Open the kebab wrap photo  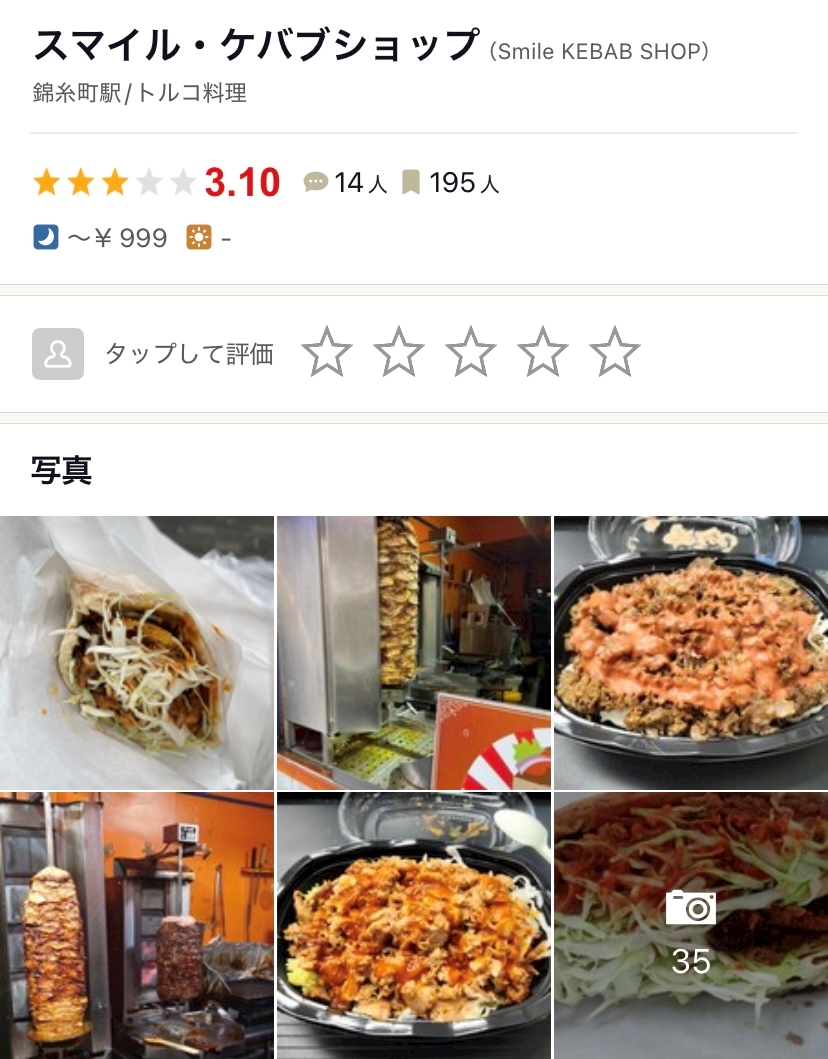136,653
